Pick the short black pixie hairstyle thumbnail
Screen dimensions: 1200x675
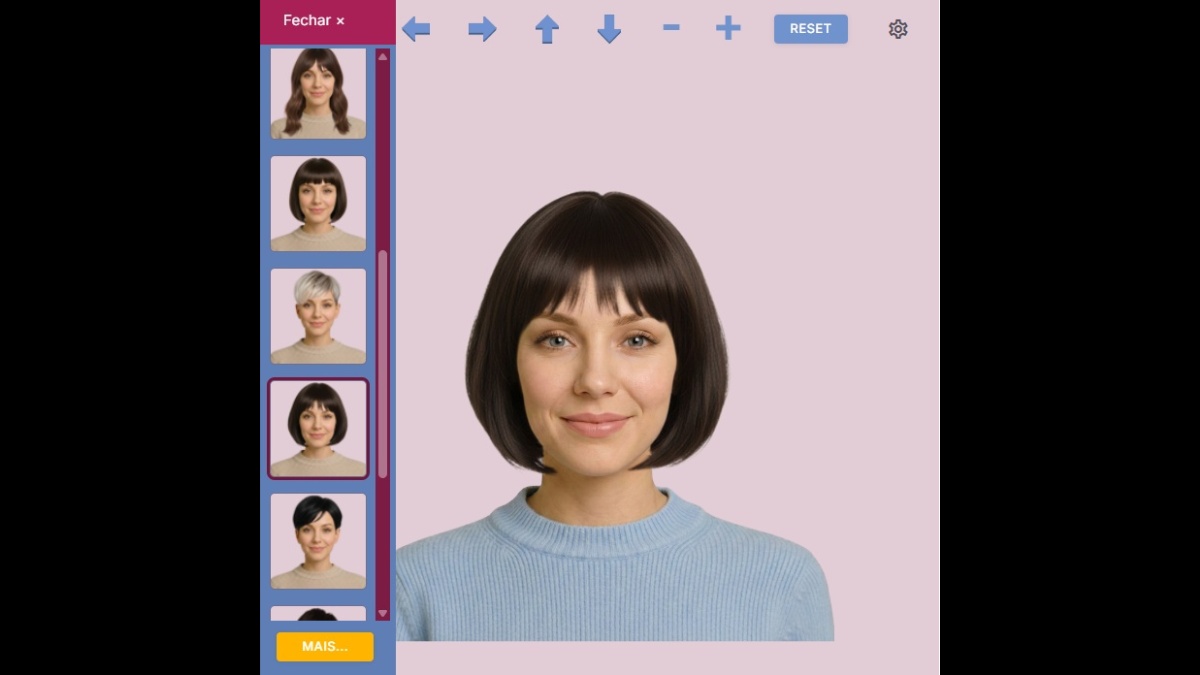point(318,541)
